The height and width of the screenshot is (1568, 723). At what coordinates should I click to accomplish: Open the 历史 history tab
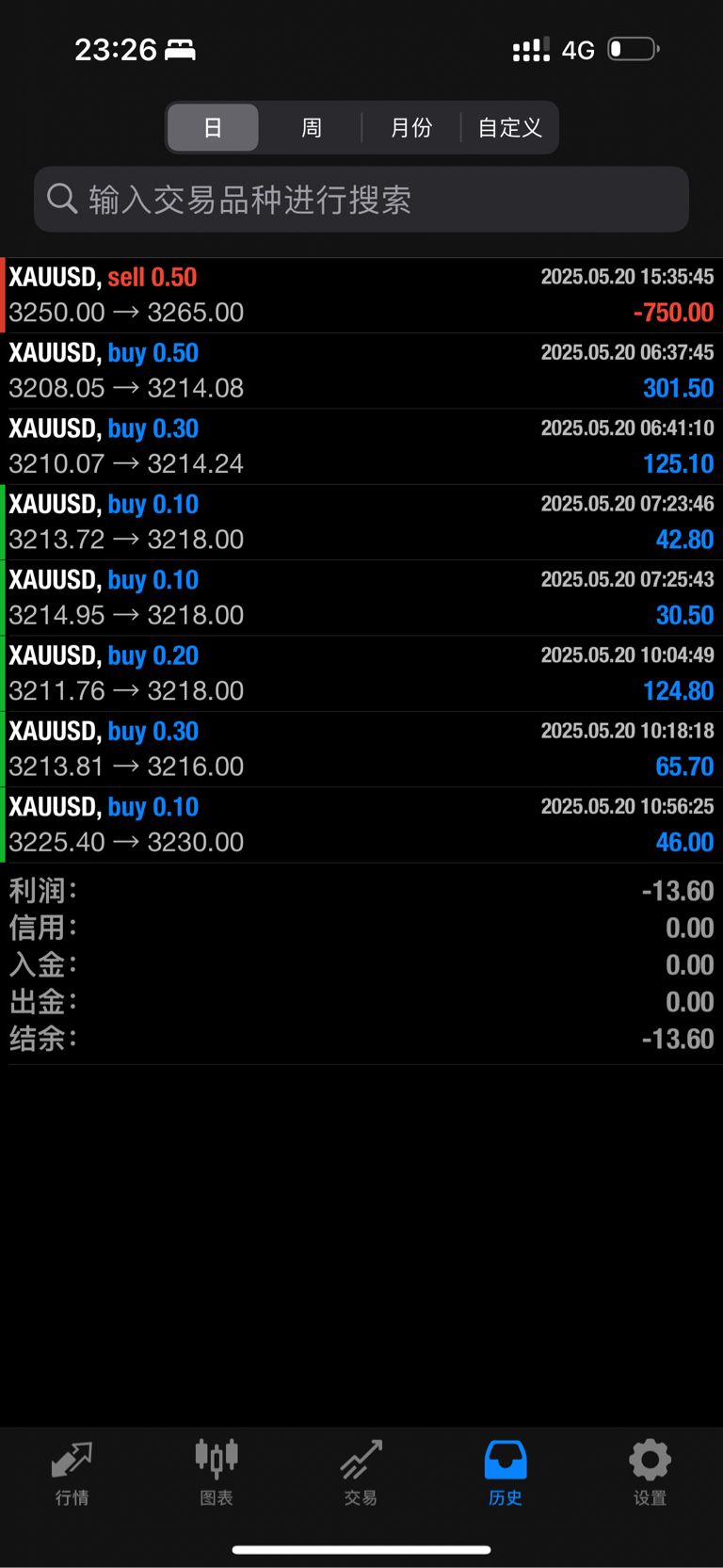click(x=506, y=1473)
